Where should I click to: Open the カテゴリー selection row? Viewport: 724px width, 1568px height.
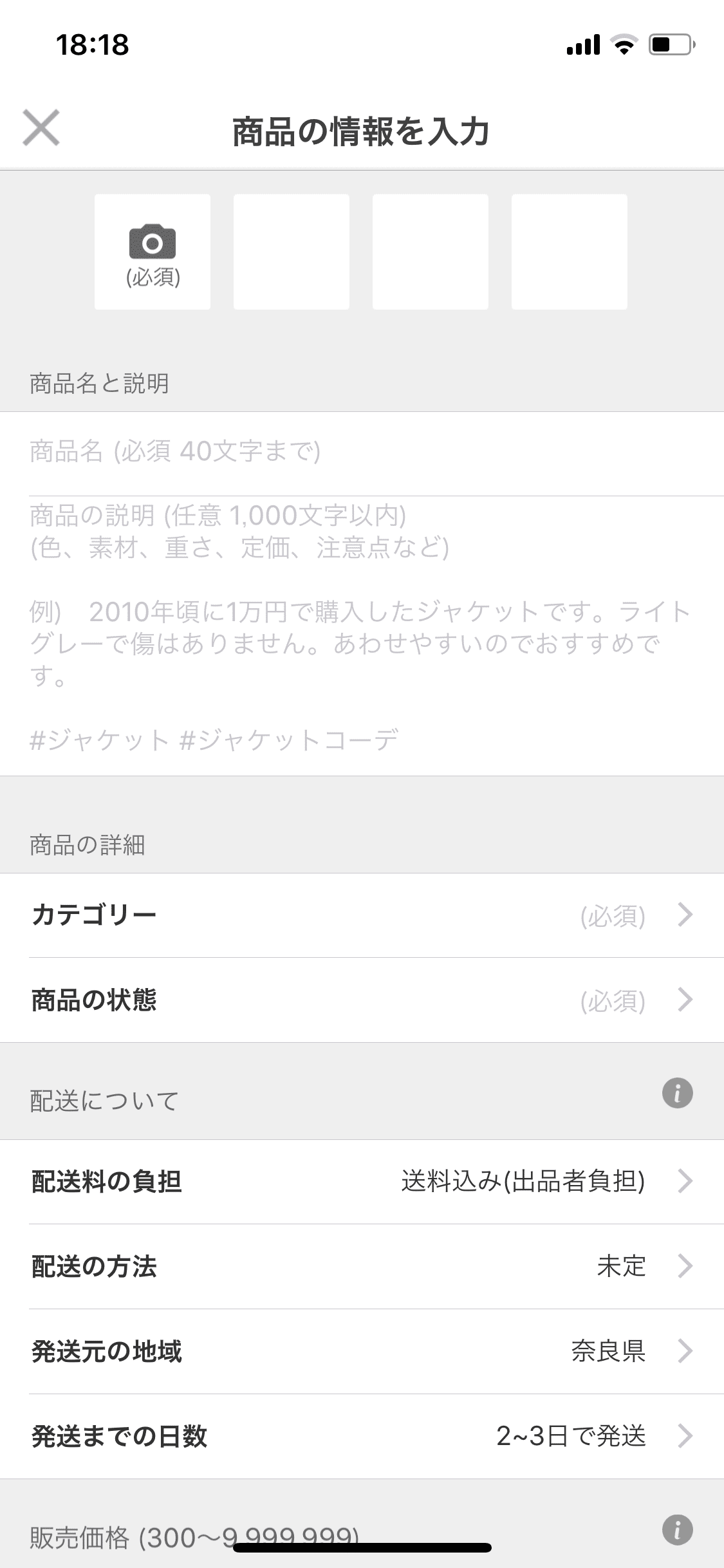tap(362, 915)
